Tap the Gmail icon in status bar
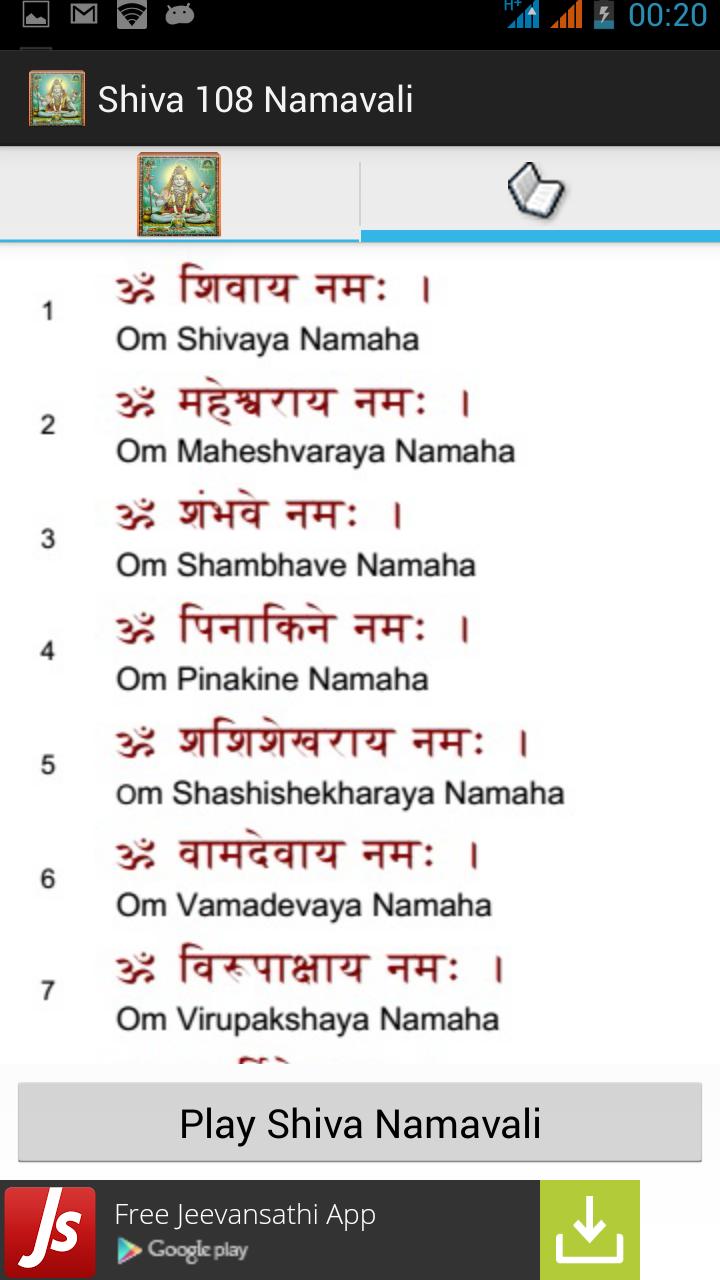720x1280 pixels. (x=84, y=14)
